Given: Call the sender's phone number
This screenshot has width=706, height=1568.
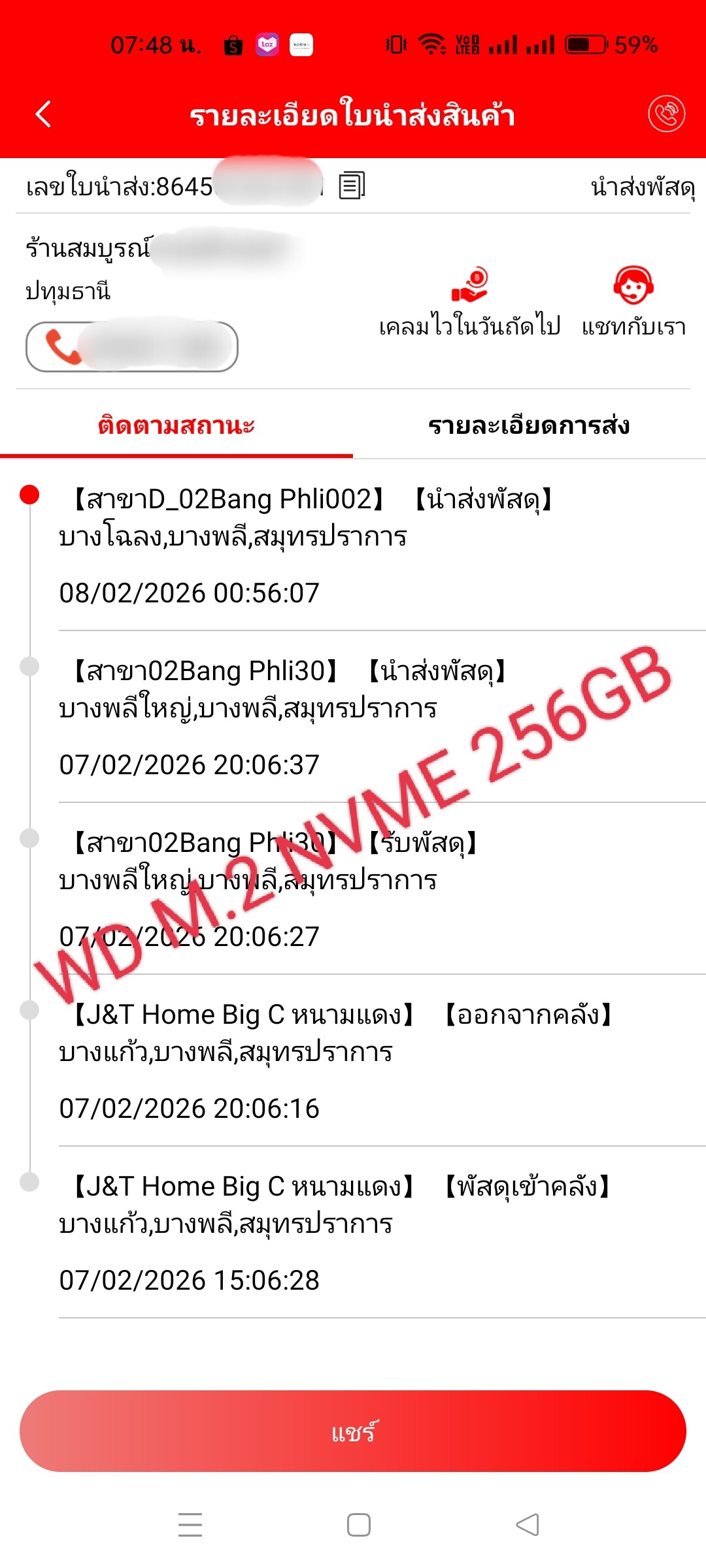Looking at the screenshot, I should tap(131, 346).
